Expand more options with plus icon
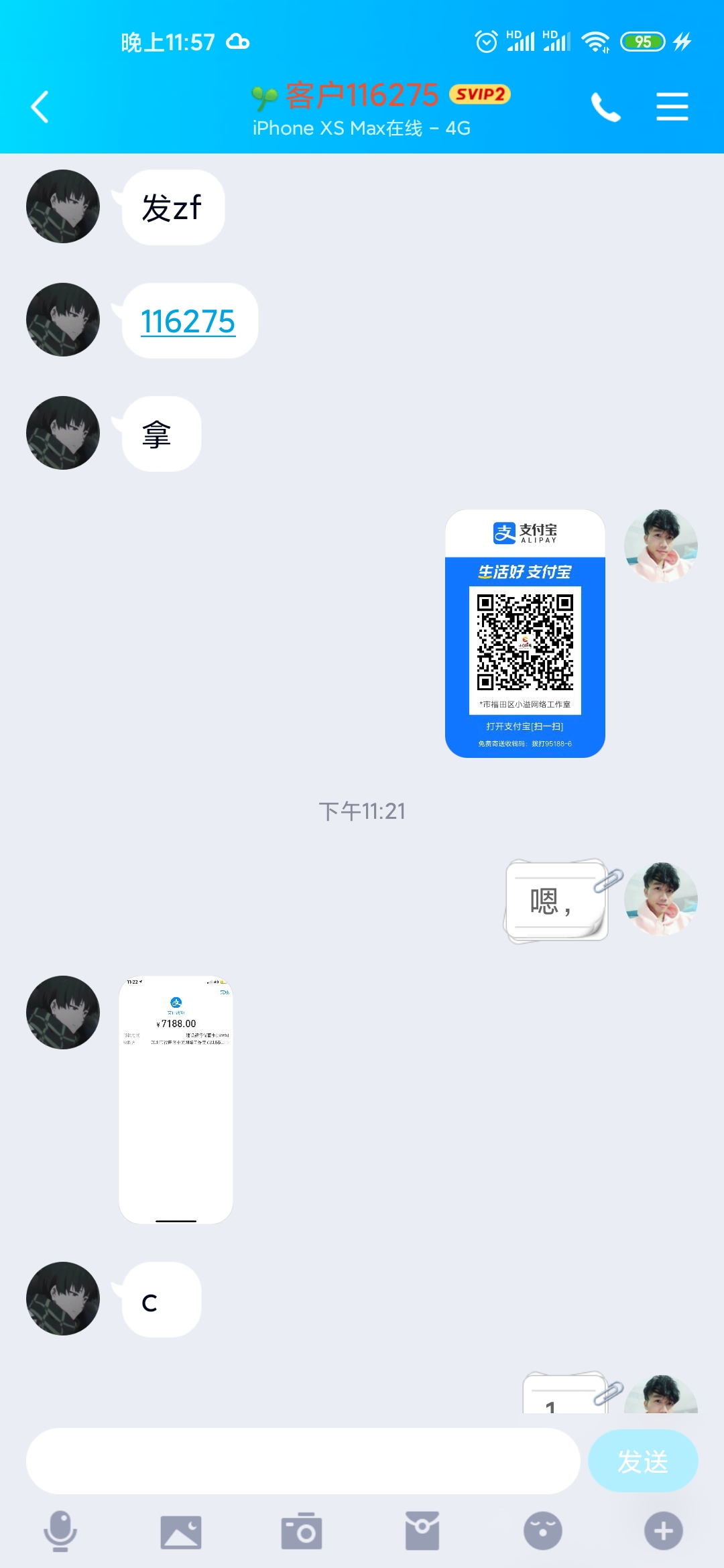The height and width of the screenshot is (1568, 724). (x=663, y=1531)
